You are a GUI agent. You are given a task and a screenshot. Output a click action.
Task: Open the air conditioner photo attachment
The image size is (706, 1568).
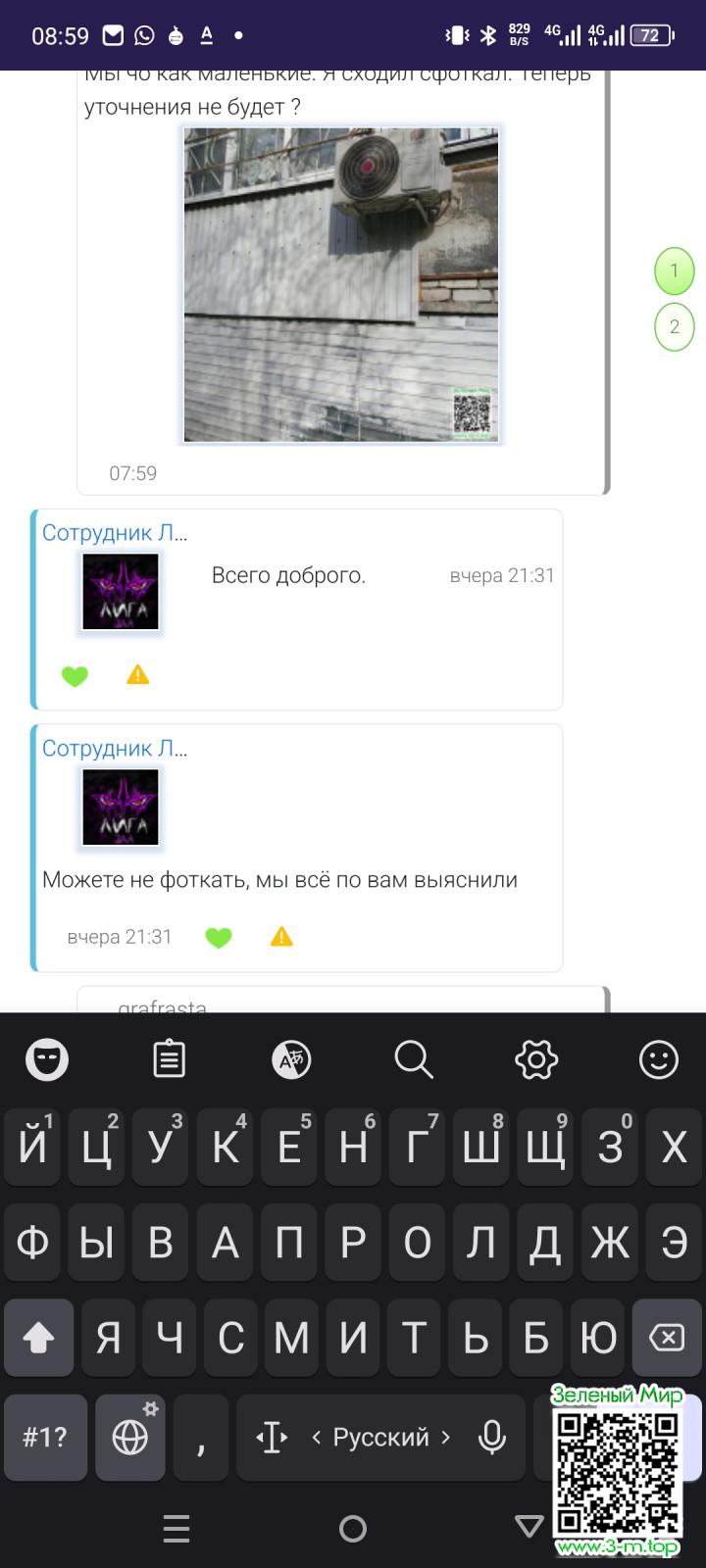(341, 285)
